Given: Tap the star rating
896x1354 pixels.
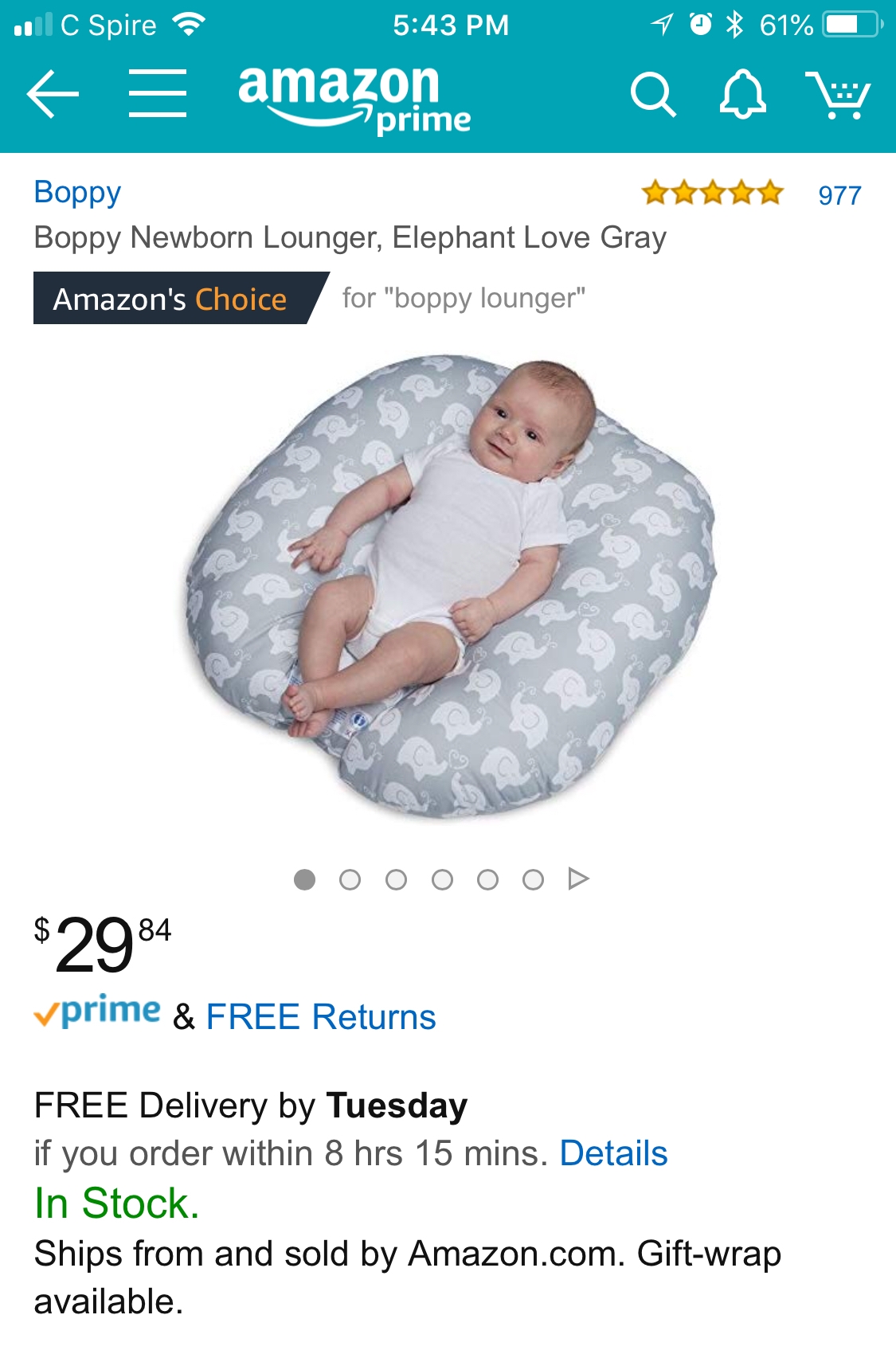Looking at the screenshot, I should pyautogui.click(x=712, y=194).
